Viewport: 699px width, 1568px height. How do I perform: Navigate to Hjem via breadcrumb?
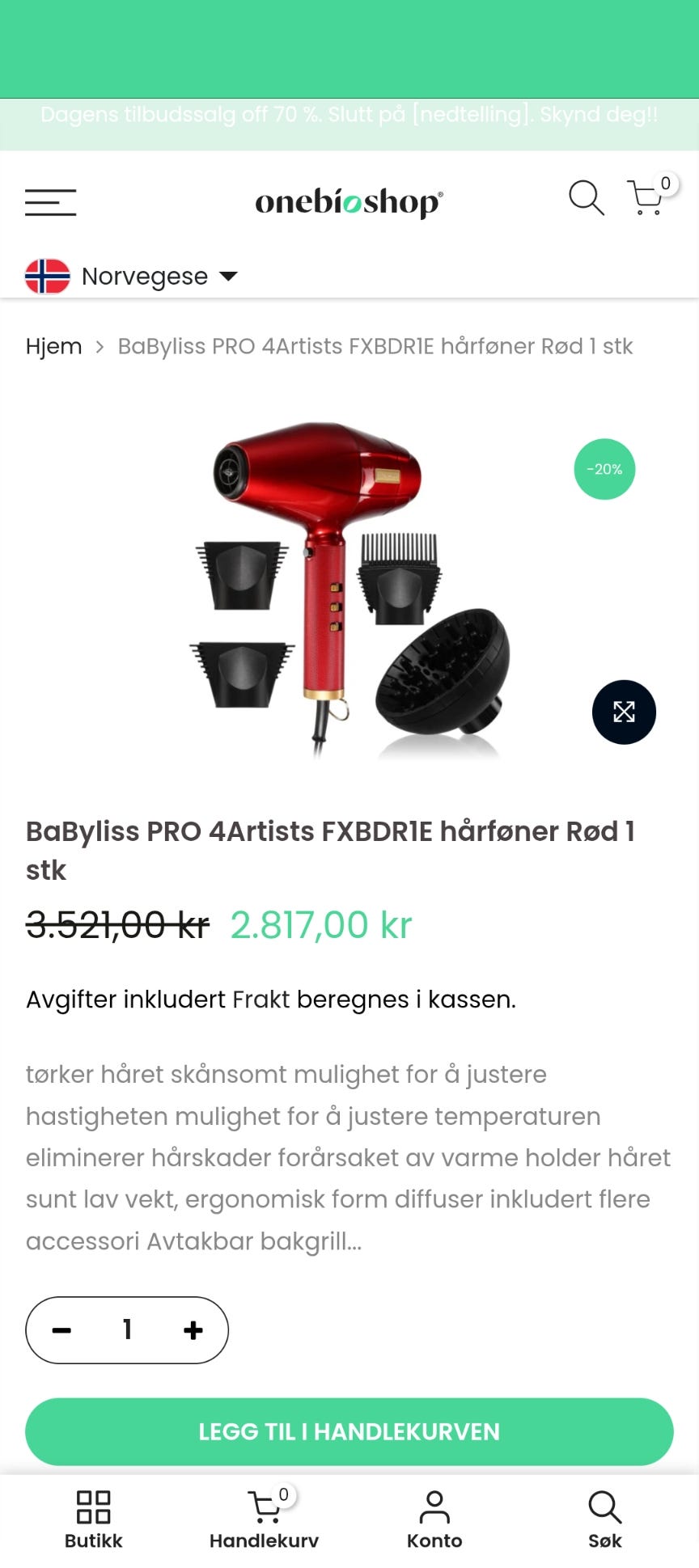pyautogui.click(x=53, y=346)
